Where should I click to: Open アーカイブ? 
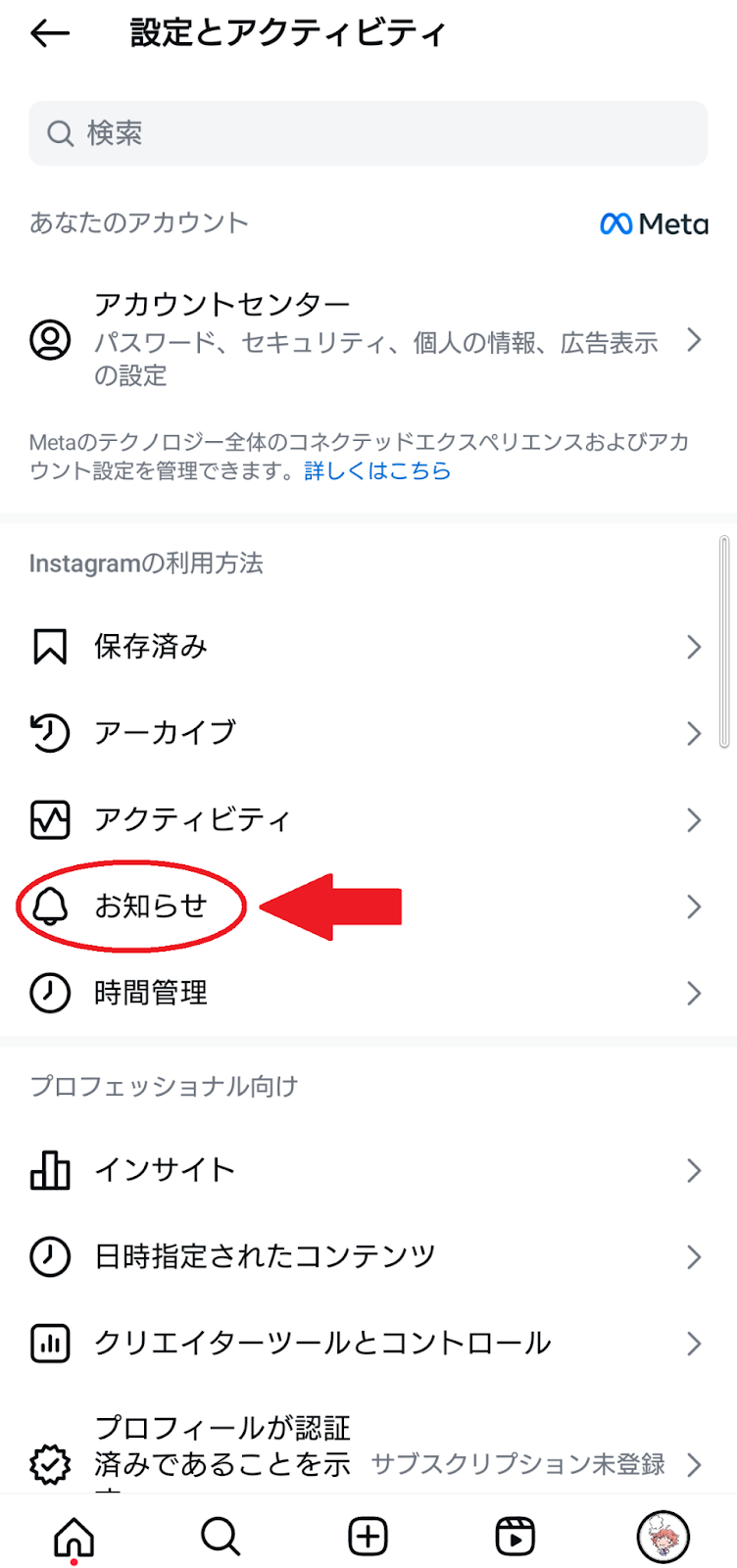[x=368, y=733]
